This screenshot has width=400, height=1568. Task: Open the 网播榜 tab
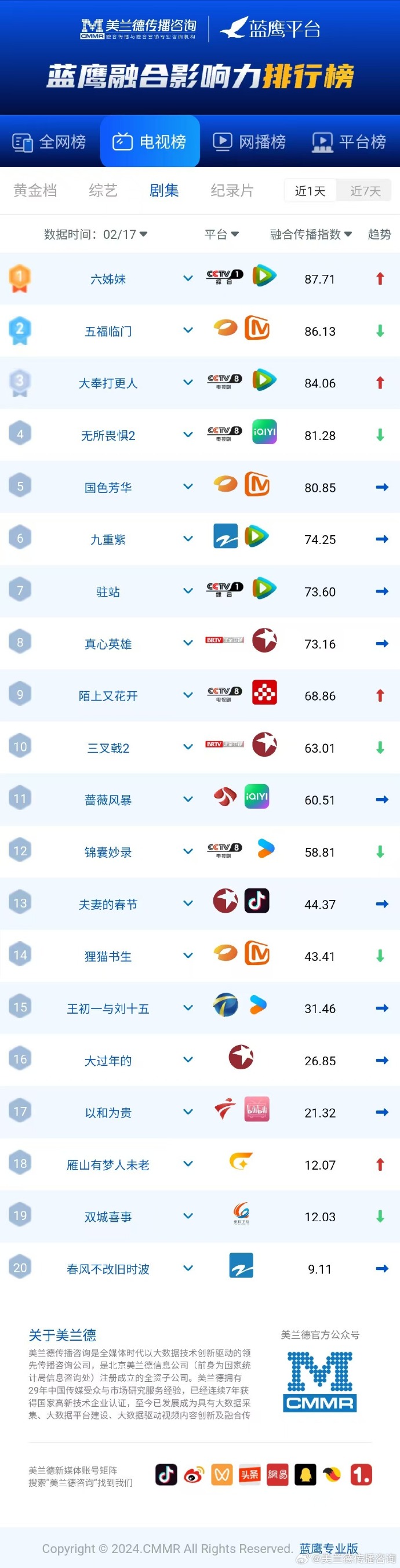(x=250, y=142)
